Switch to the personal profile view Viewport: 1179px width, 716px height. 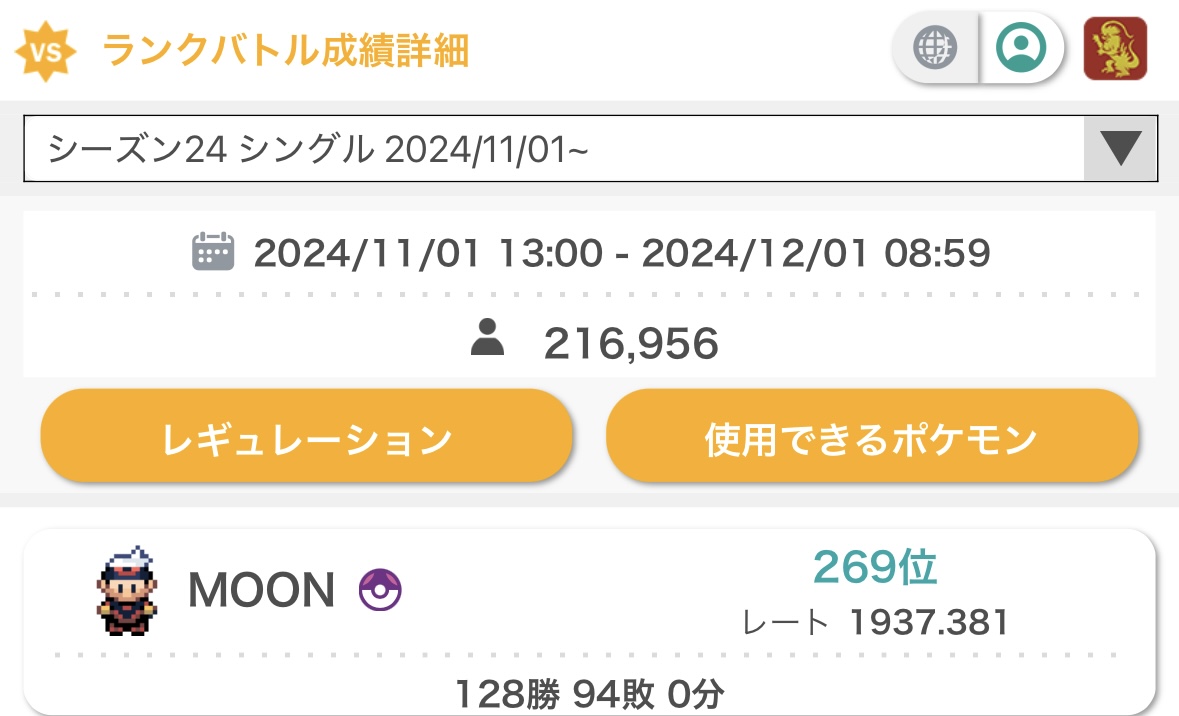coord(1021,47)
